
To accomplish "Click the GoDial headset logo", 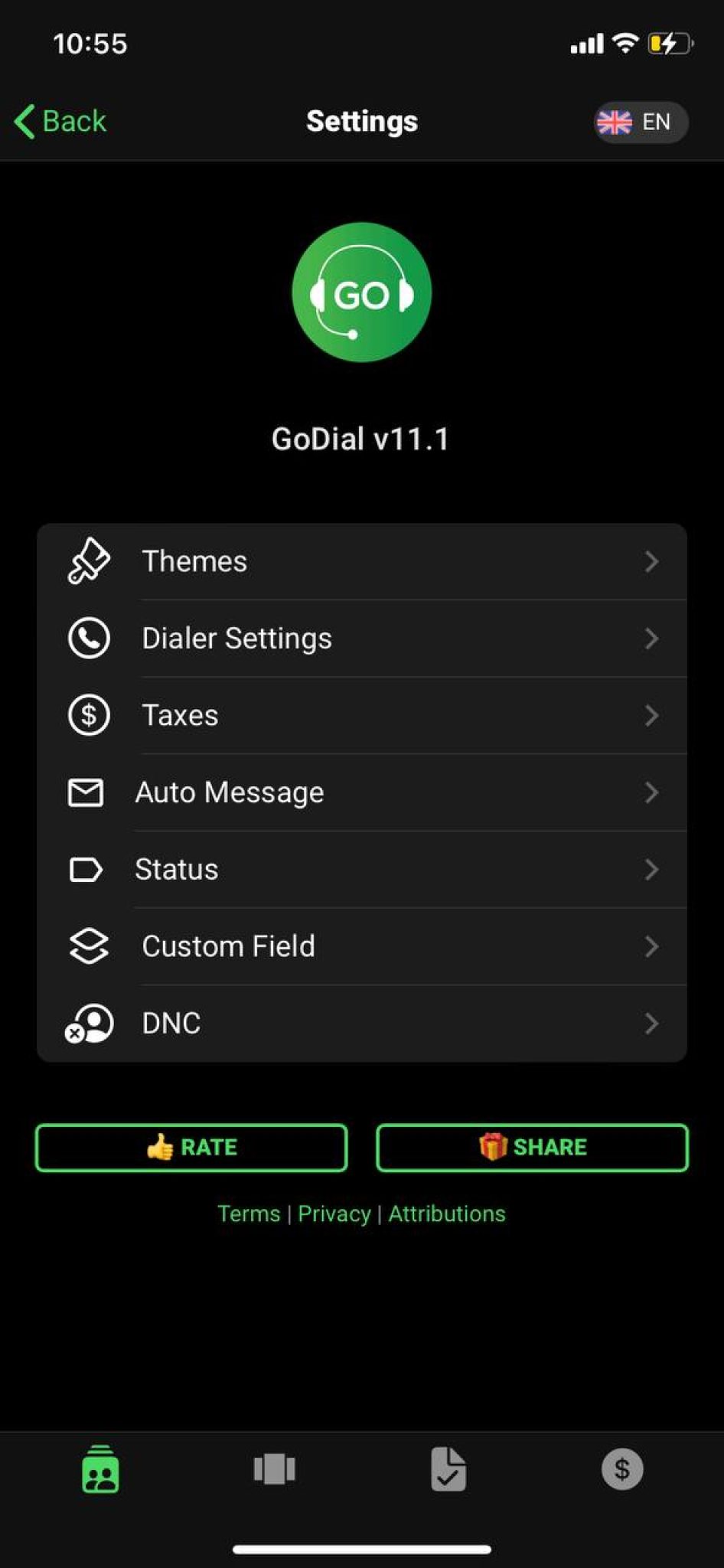I will 361,293.
